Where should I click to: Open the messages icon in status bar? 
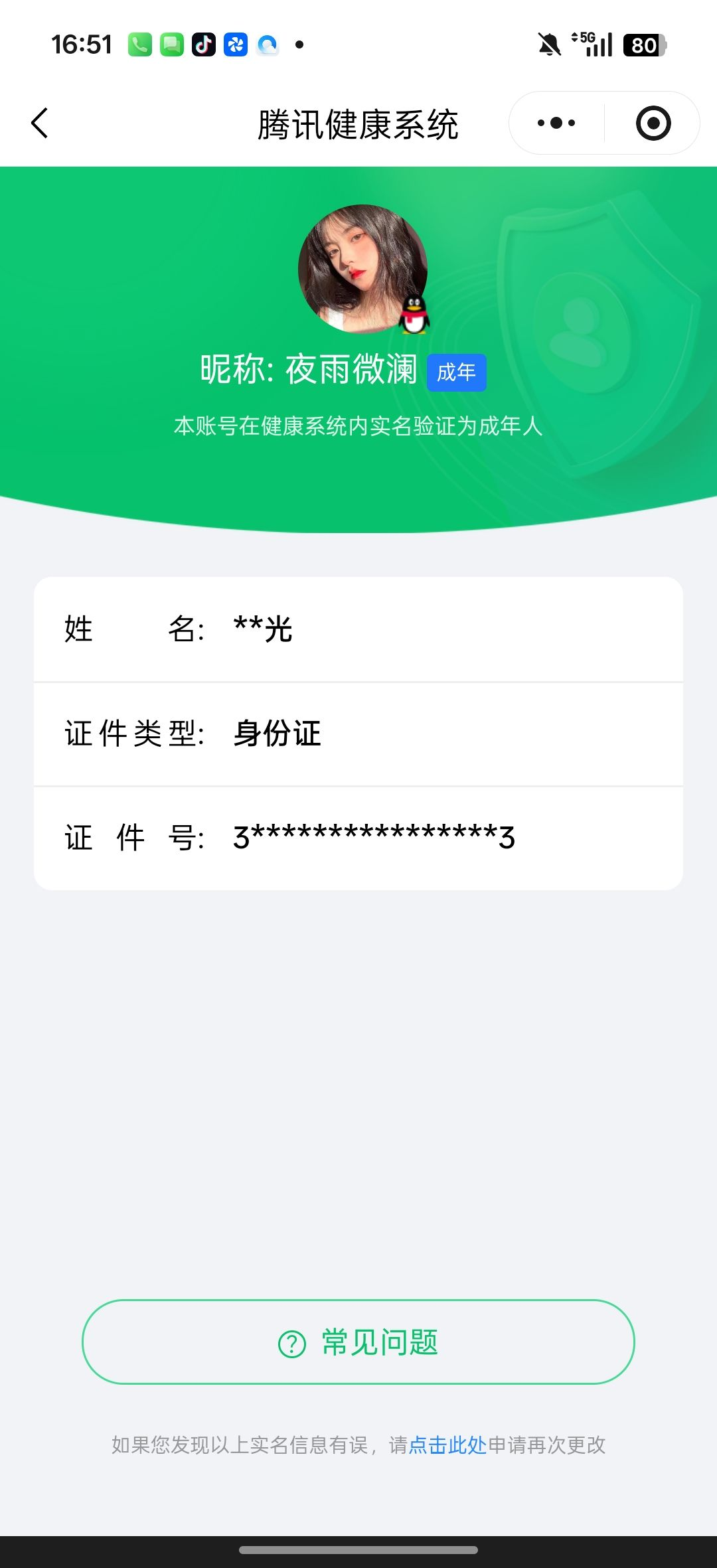(x=171, y=44)
